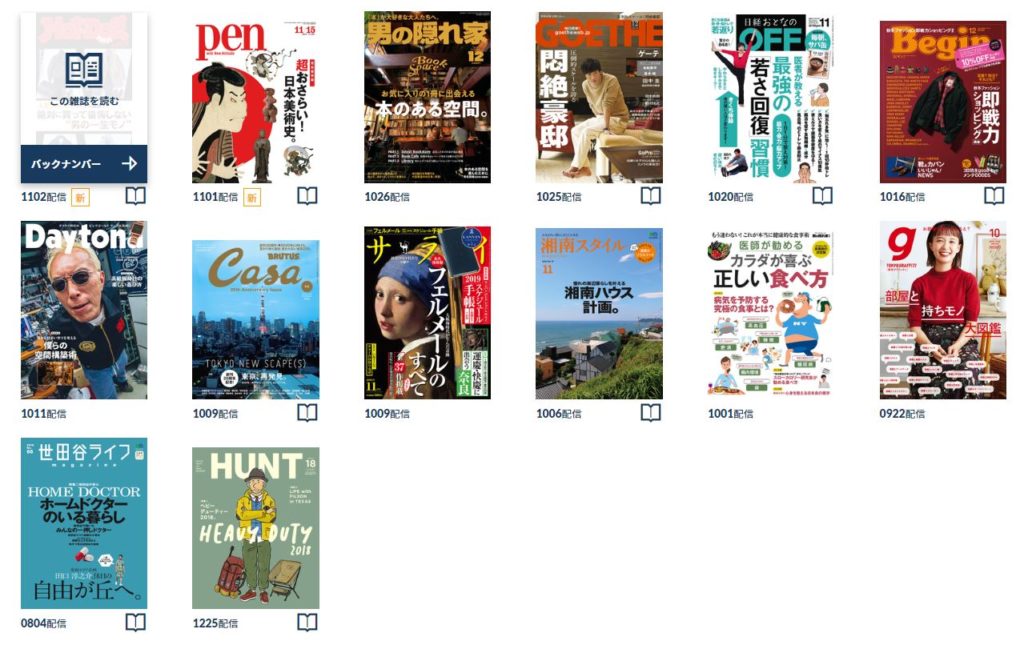Open the Daytona magazine cover
Viewport: 1024px width, 649px height.
[84, 311]
